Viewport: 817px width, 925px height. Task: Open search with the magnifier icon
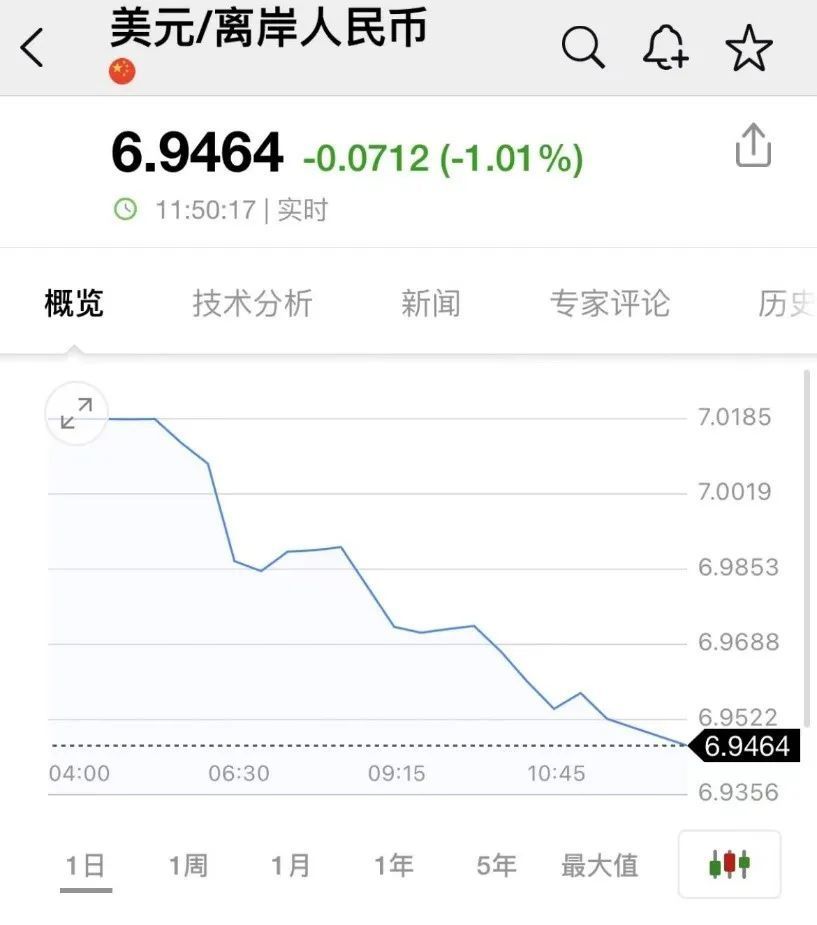click(x=583, y=47)
